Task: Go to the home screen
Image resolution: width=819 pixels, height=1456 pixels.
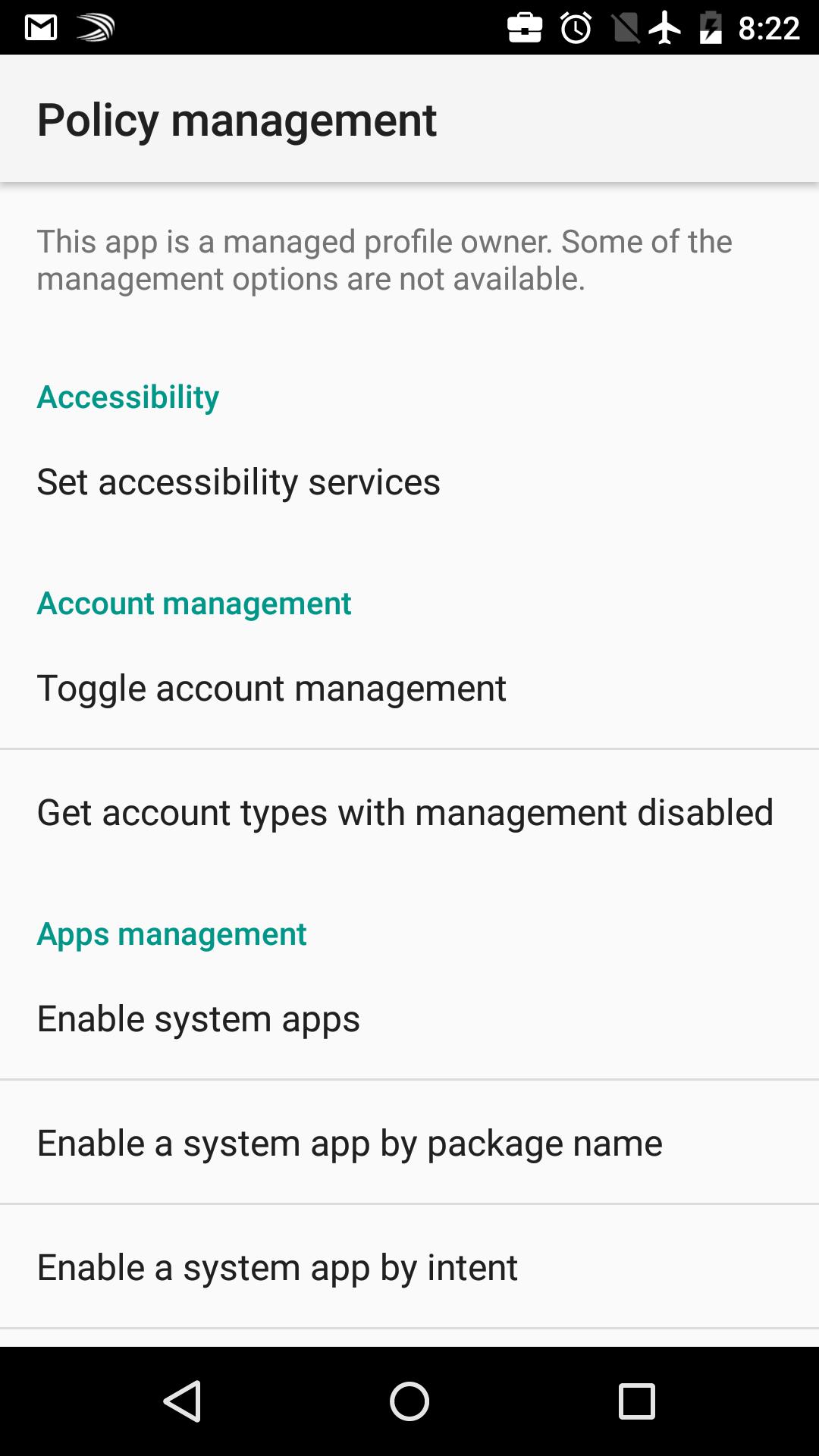Action: [x=409, y=1401]
